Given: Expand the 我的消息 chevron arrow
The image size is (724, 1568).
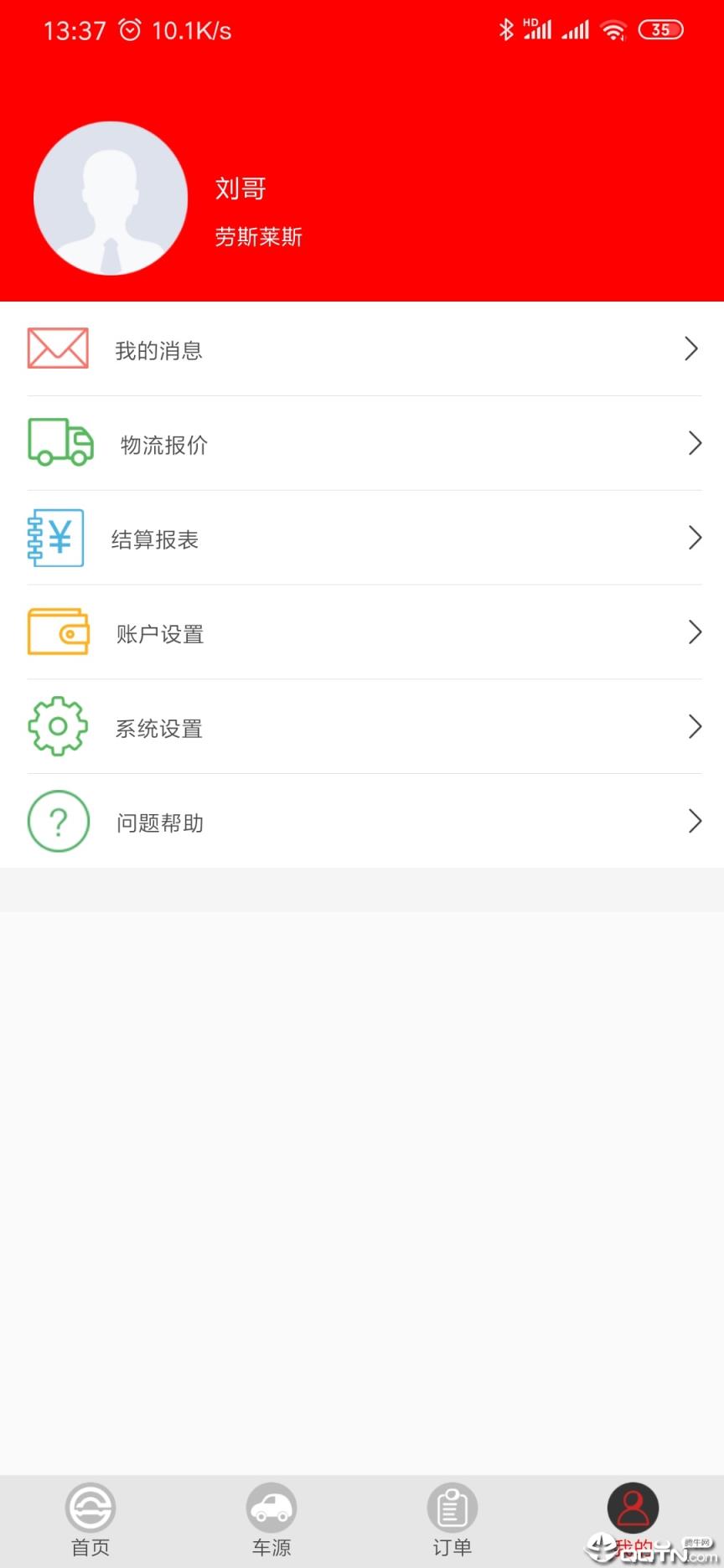Looking at the screenshot, I should [692, 349].
